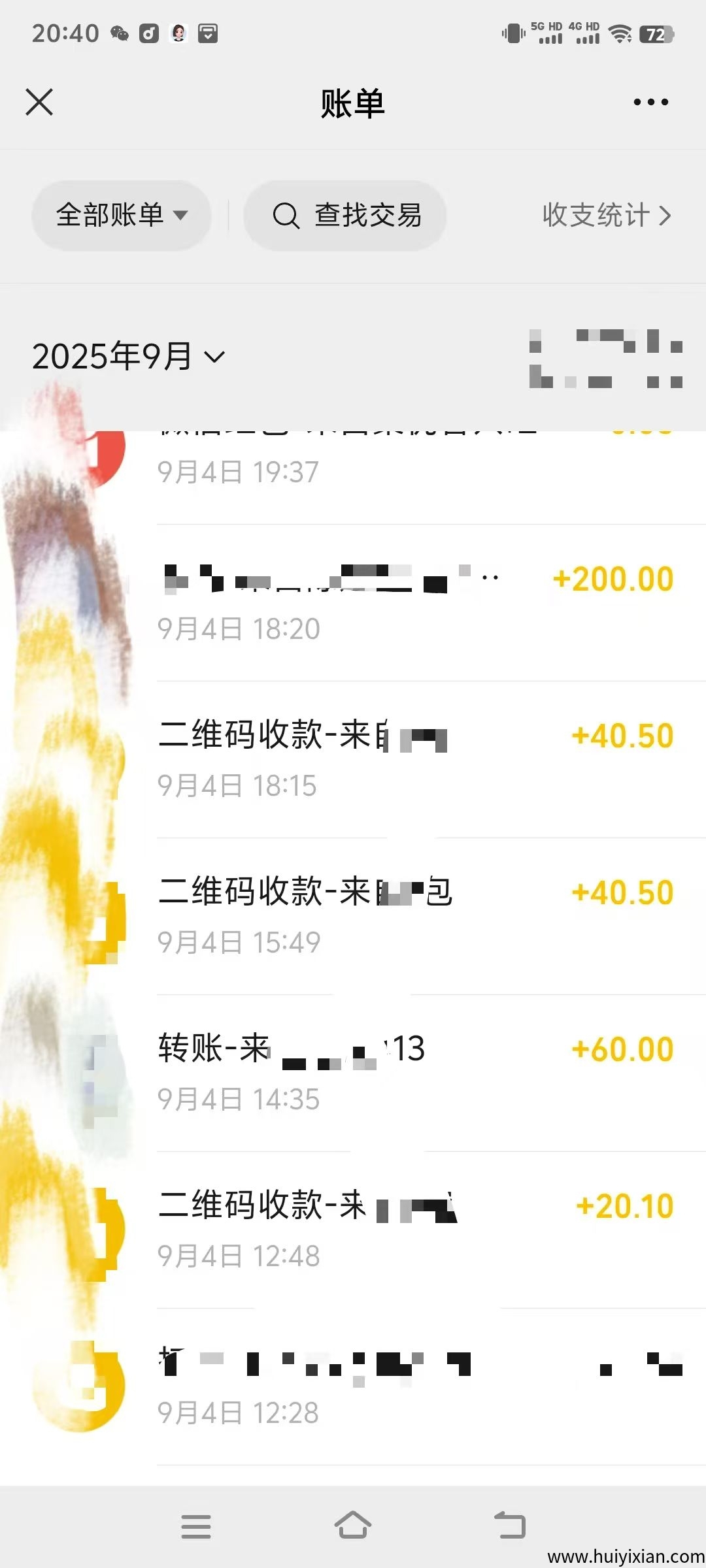The width and height of the screenshot is (706, 1568).
Task: Close the 账单 page with the X
Action: pos(38,102)
